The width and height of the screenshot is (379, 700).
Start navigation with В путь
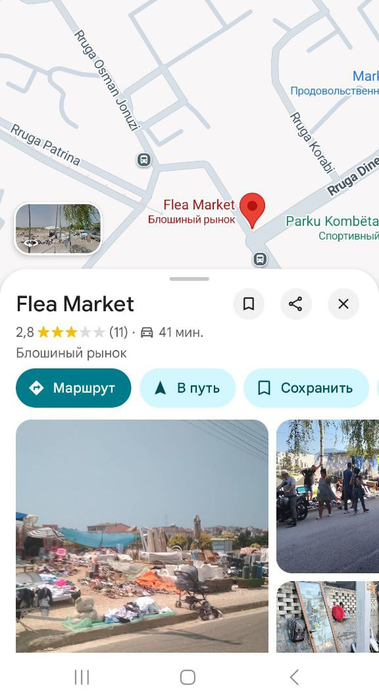point(187,388)
